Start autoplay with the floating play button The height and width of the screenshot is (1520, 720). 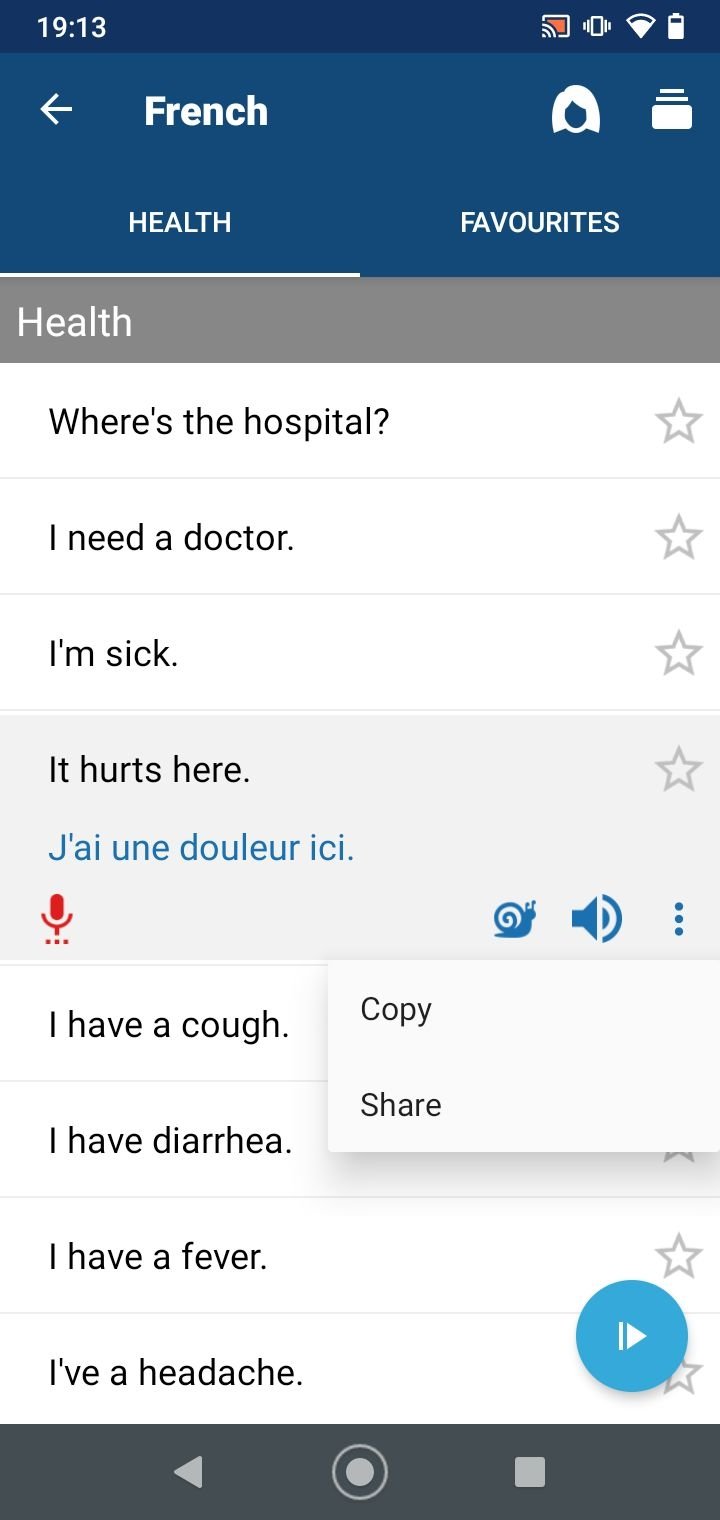[x=632, y=1336]
